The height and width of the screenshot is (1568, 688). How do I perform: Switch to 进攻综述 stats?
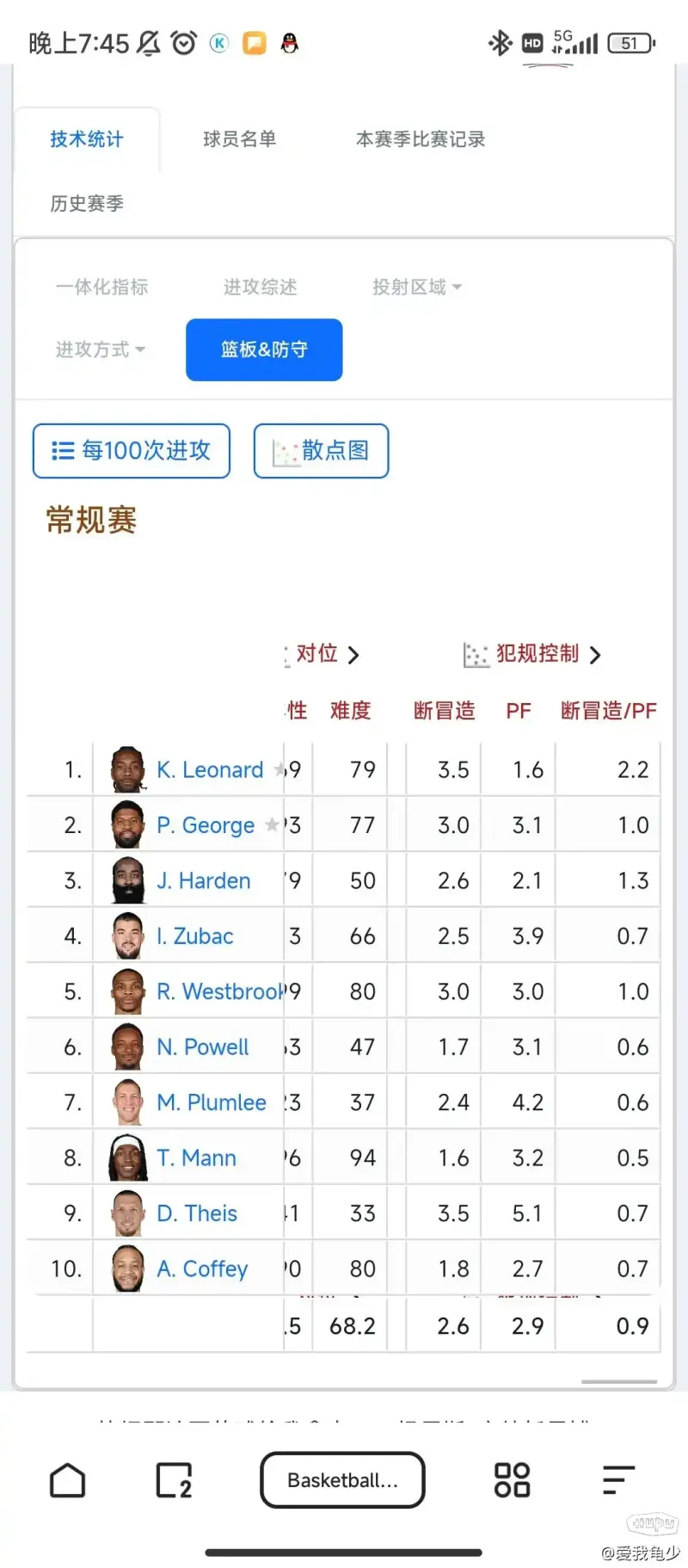click(261, 287)
